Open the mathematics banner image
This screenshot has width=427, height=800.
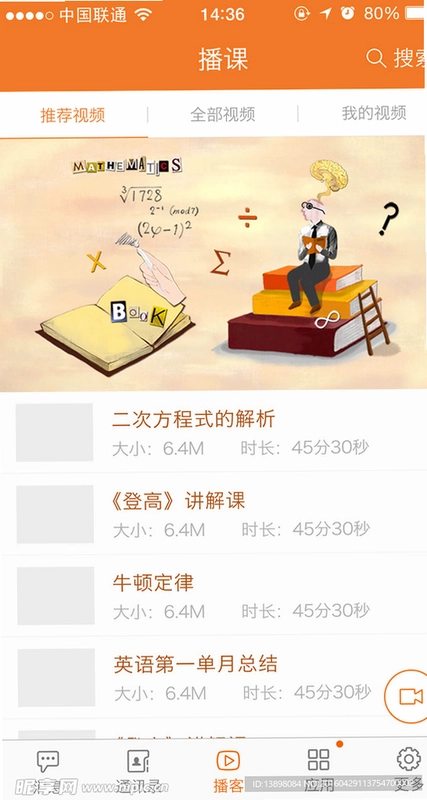[x=213, y=264]
